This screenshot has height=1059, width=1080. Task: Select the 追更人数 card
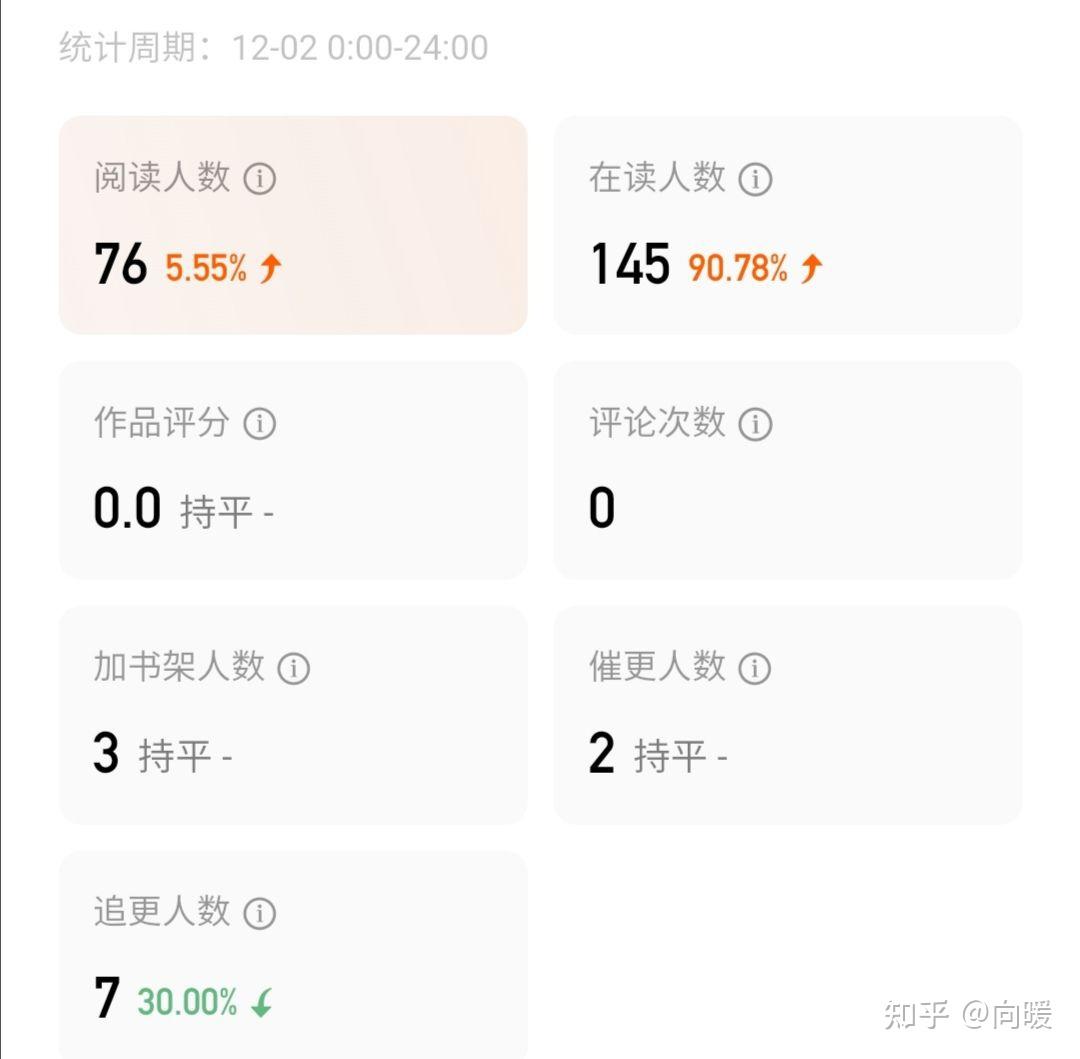293,955
